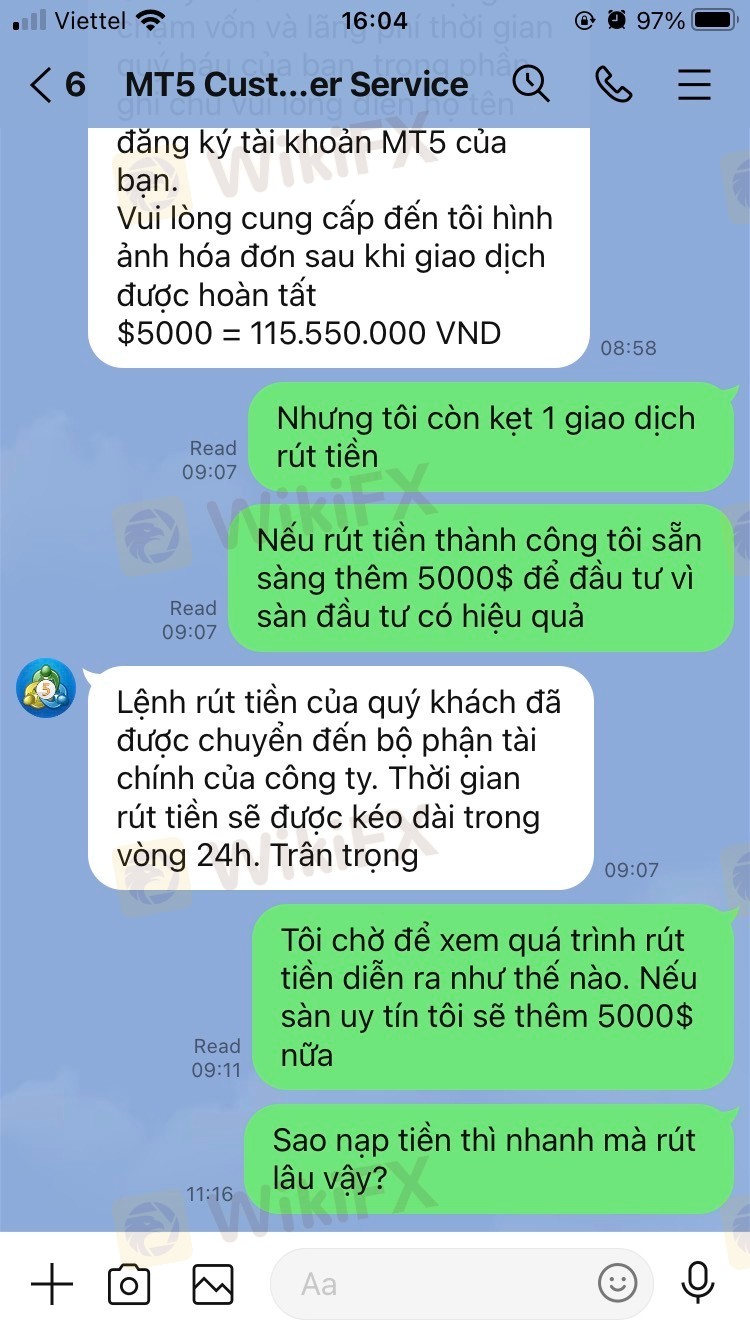
Task: Start a voice call with MT5 Customer Service
Action: pyautogui.click(x=613, y=85)
